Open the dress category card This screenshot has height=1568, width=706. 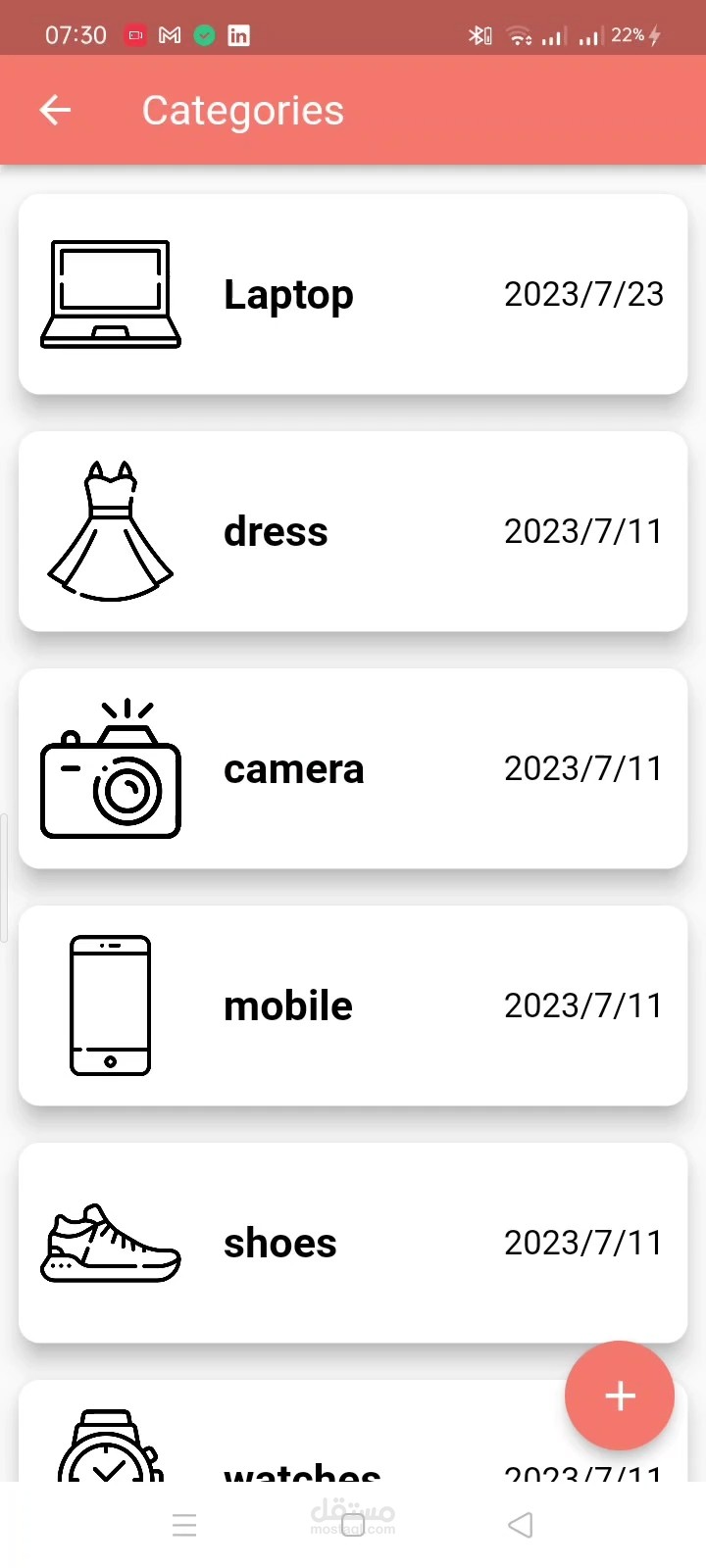(x=353, y=531)
